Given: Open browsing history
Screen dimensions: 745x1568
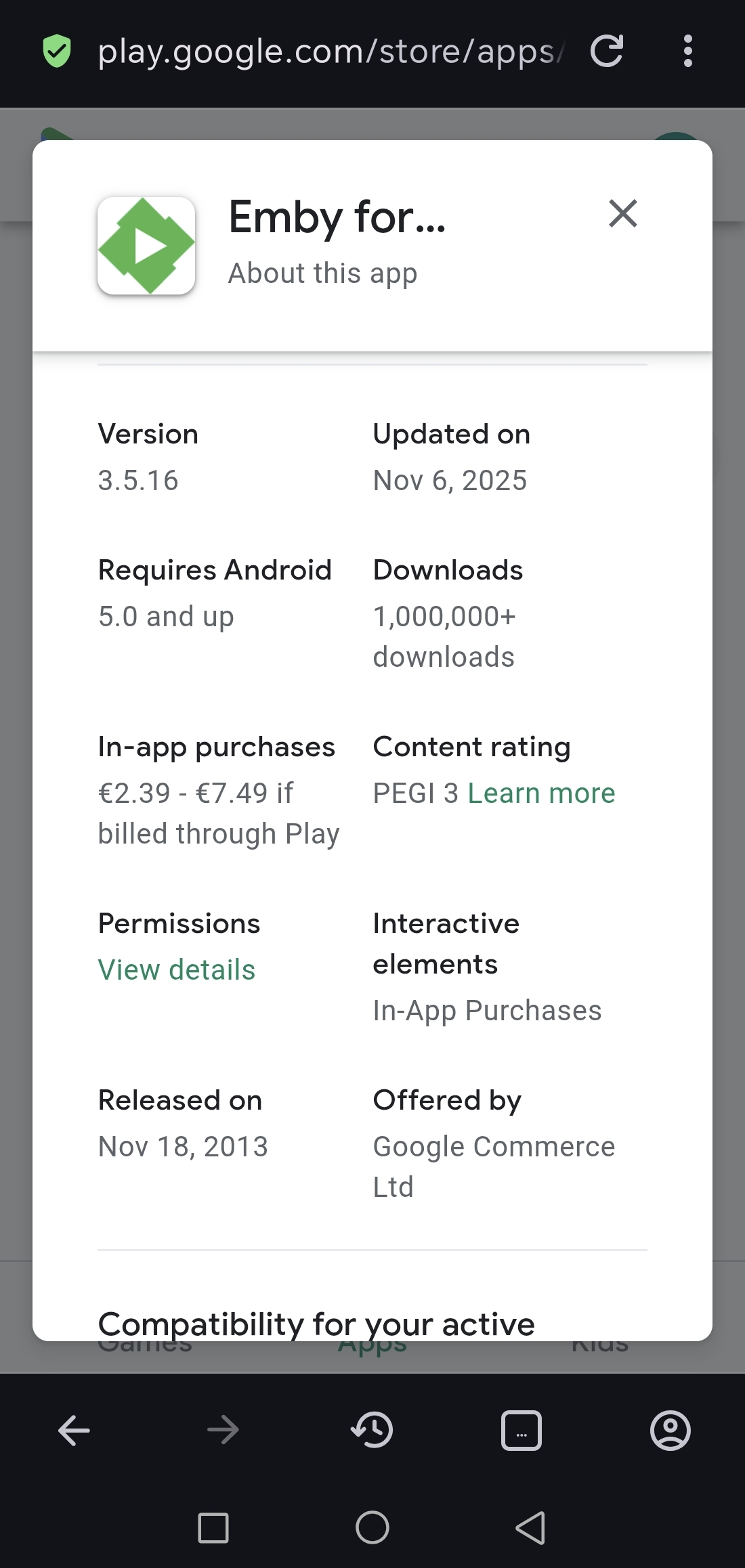Looking at the screenshot, I should 372,1430.
